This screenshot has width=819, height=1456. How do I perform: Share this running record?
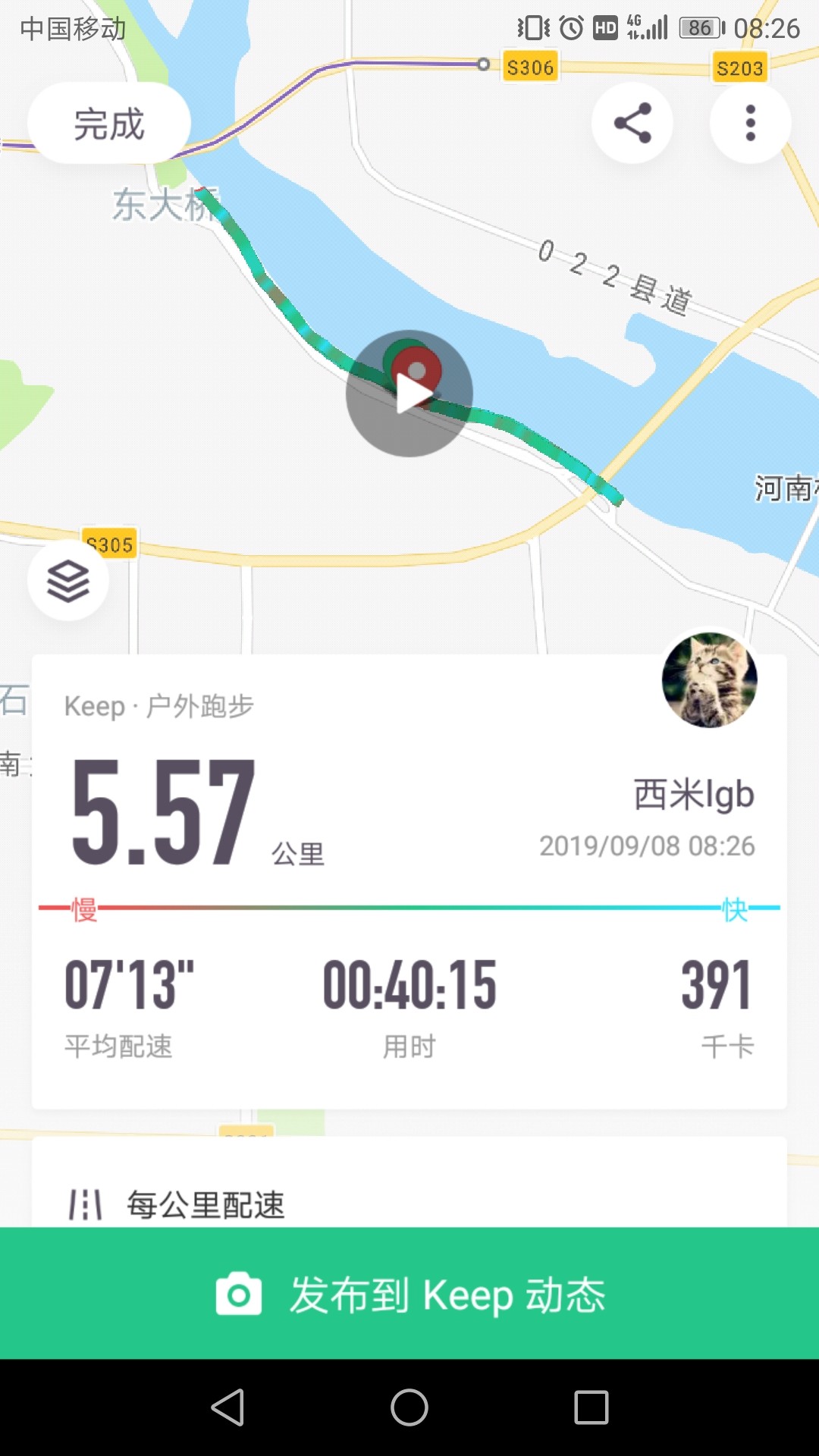point(632,123)
